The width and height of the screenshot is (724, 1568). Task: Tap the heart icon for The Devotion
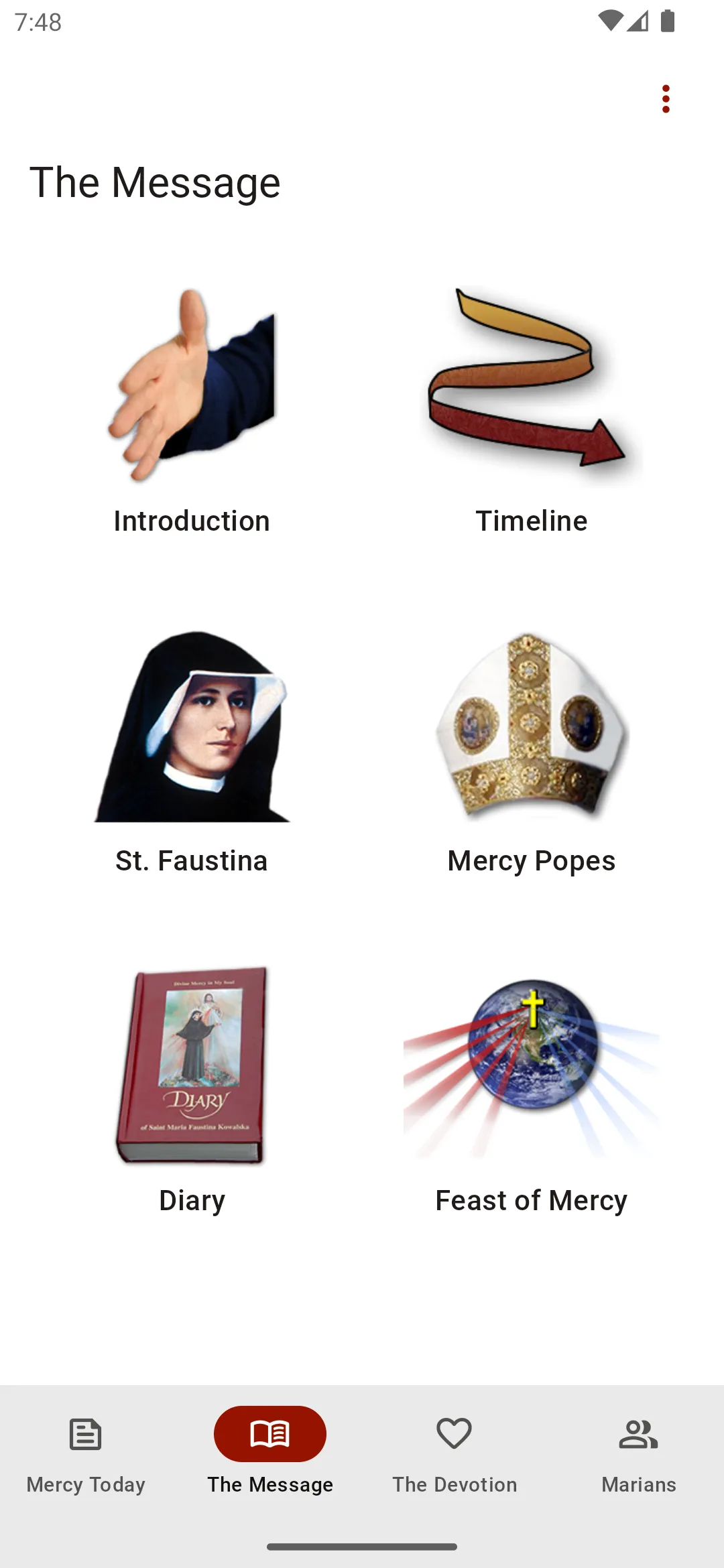(x=455, y=1434)
